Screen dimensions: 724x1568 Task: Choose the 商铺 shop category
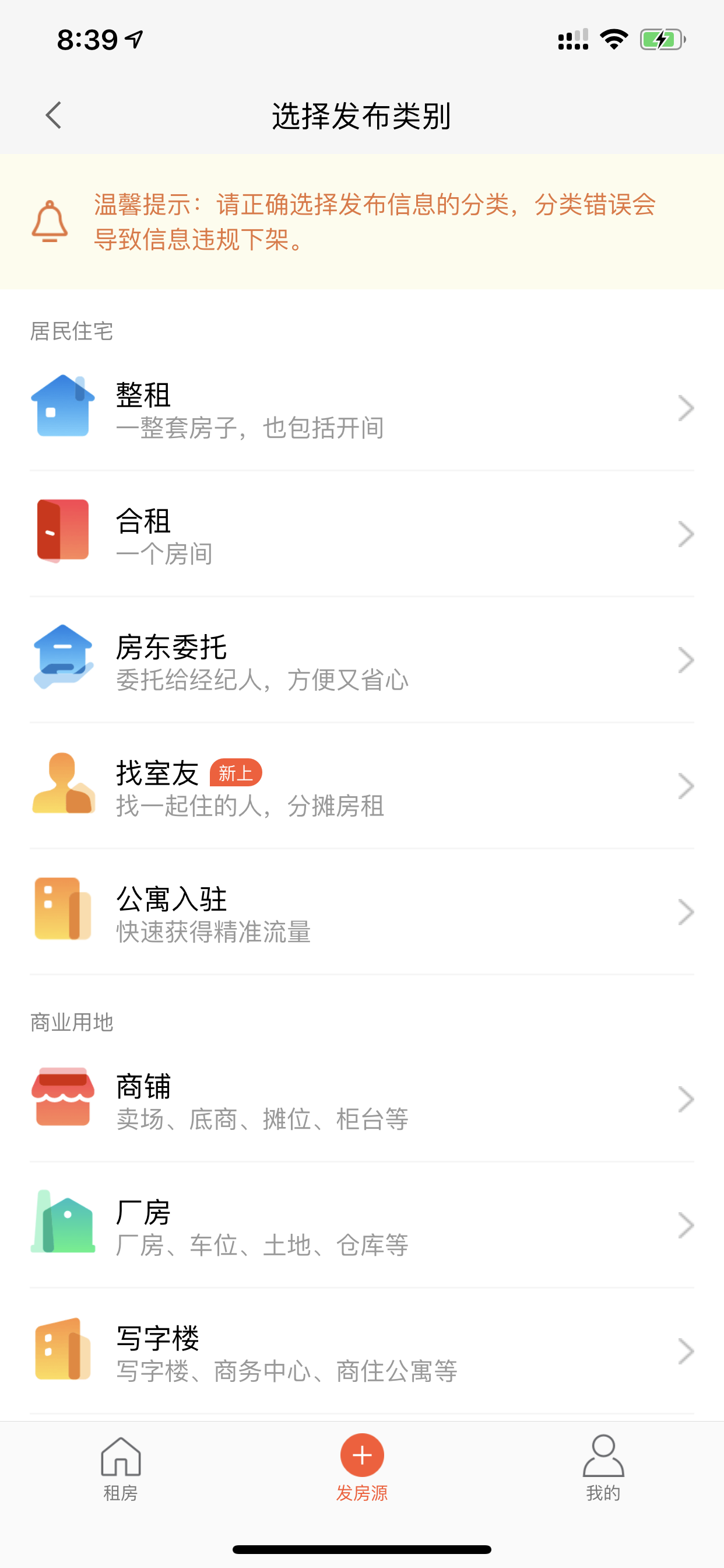tap(362, 1100)
